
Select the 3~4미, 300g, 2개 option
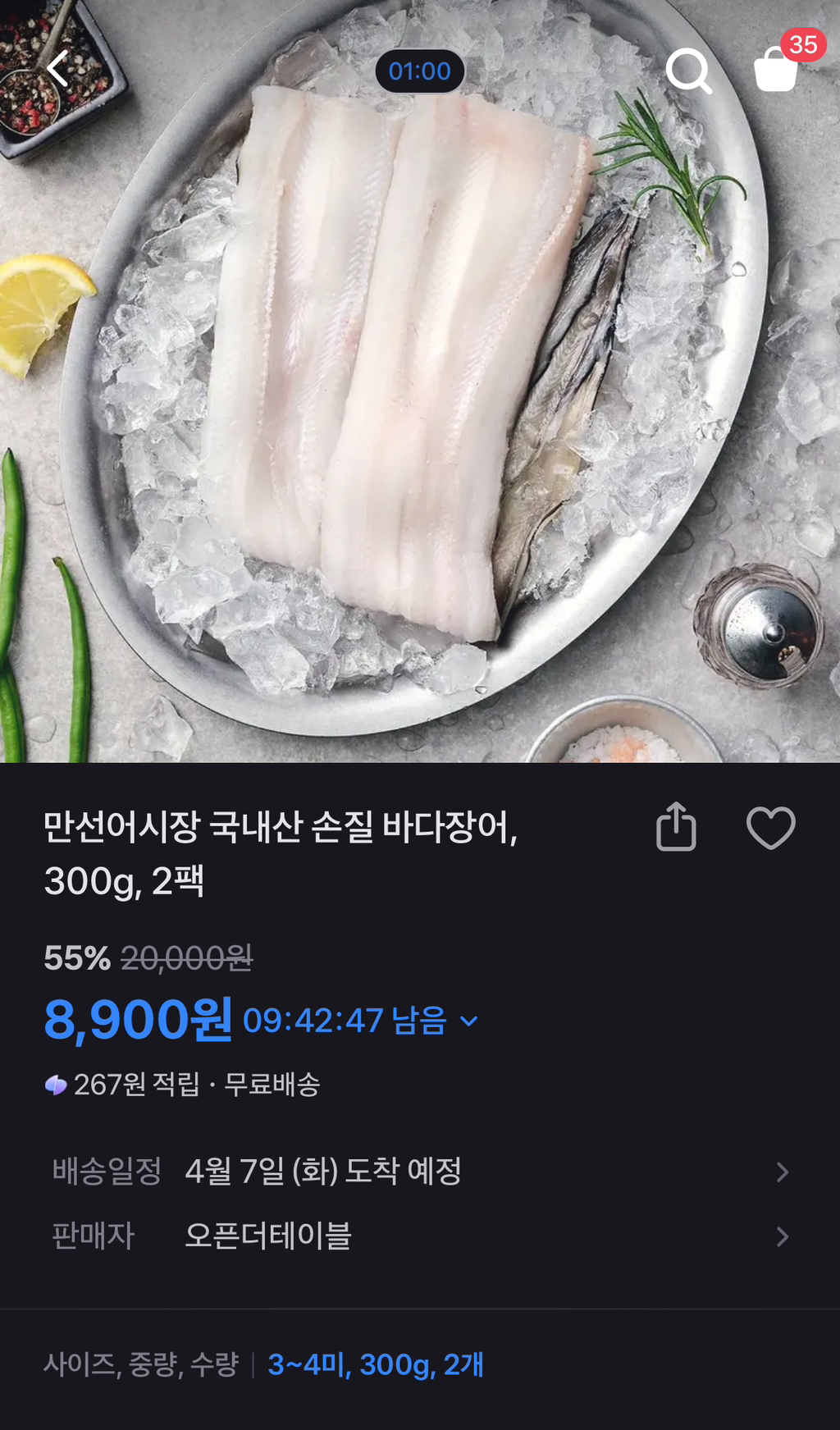coord(376,1365)
